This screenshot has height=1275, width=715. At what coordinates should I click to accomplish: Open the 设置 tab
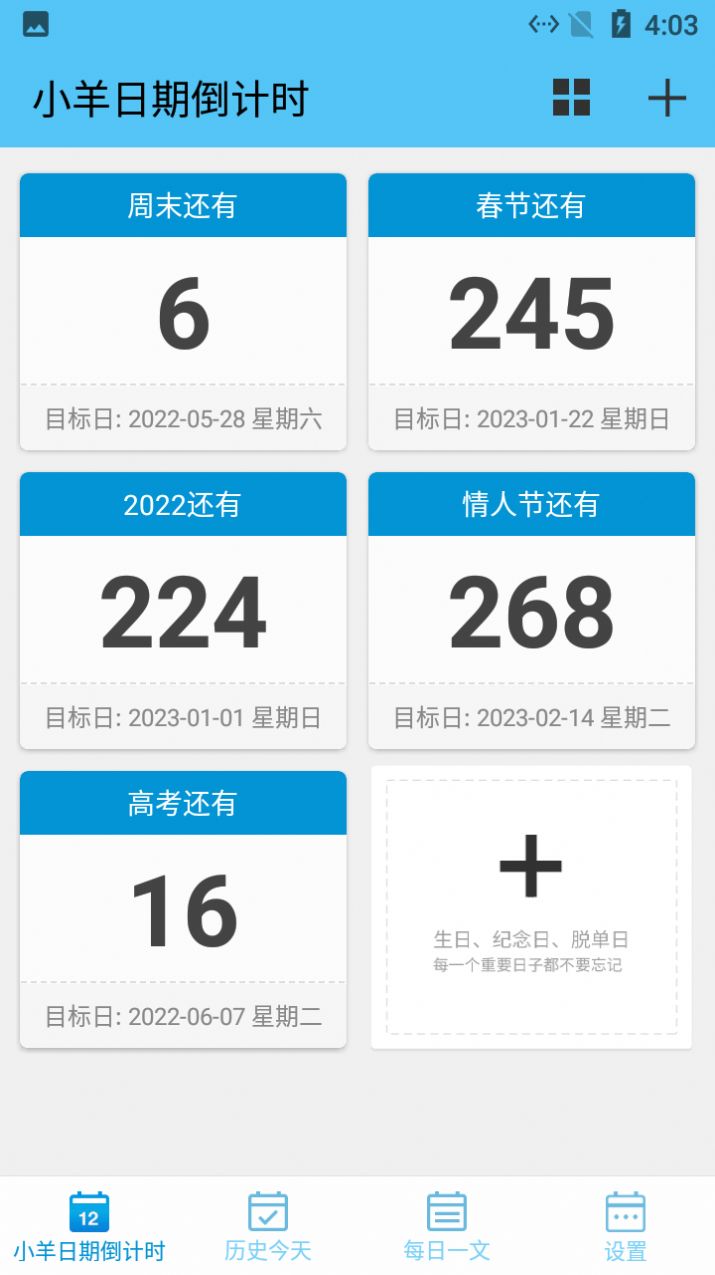coord(625,1226)
